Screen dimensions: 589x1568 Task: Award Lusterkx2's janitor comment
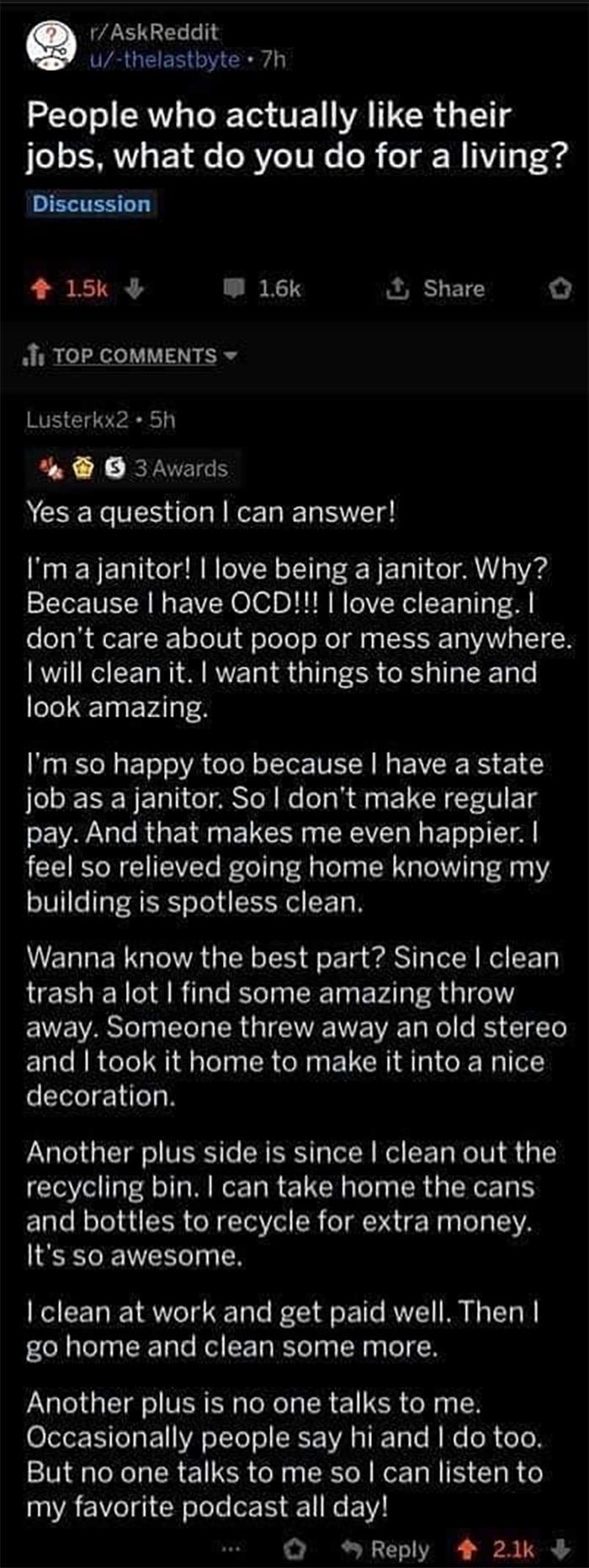pyautogui.click(x=293, y=1548)
